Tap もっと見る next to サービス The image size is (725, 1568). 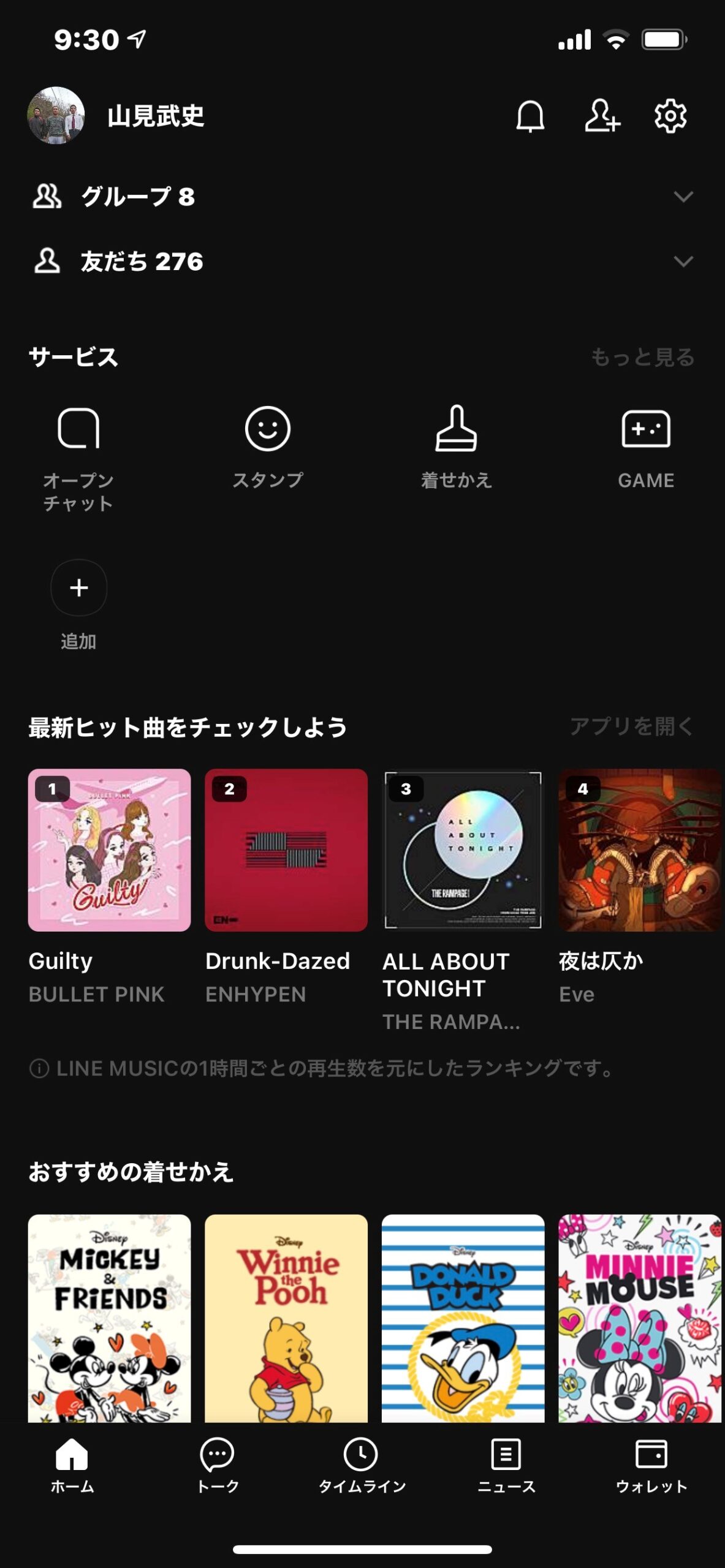[642, 357]
